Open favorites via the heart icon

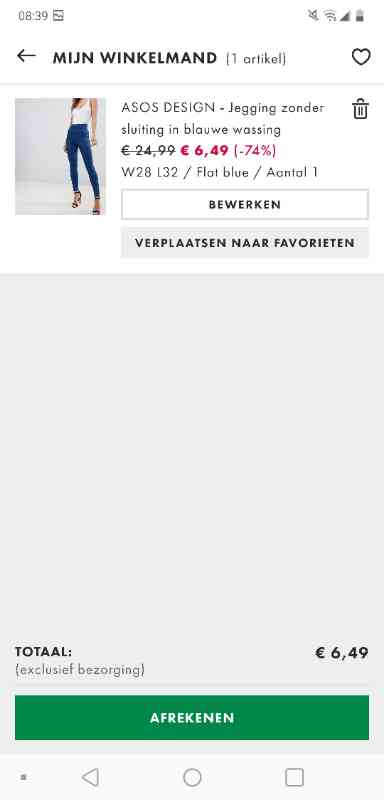tap(361, 57)
